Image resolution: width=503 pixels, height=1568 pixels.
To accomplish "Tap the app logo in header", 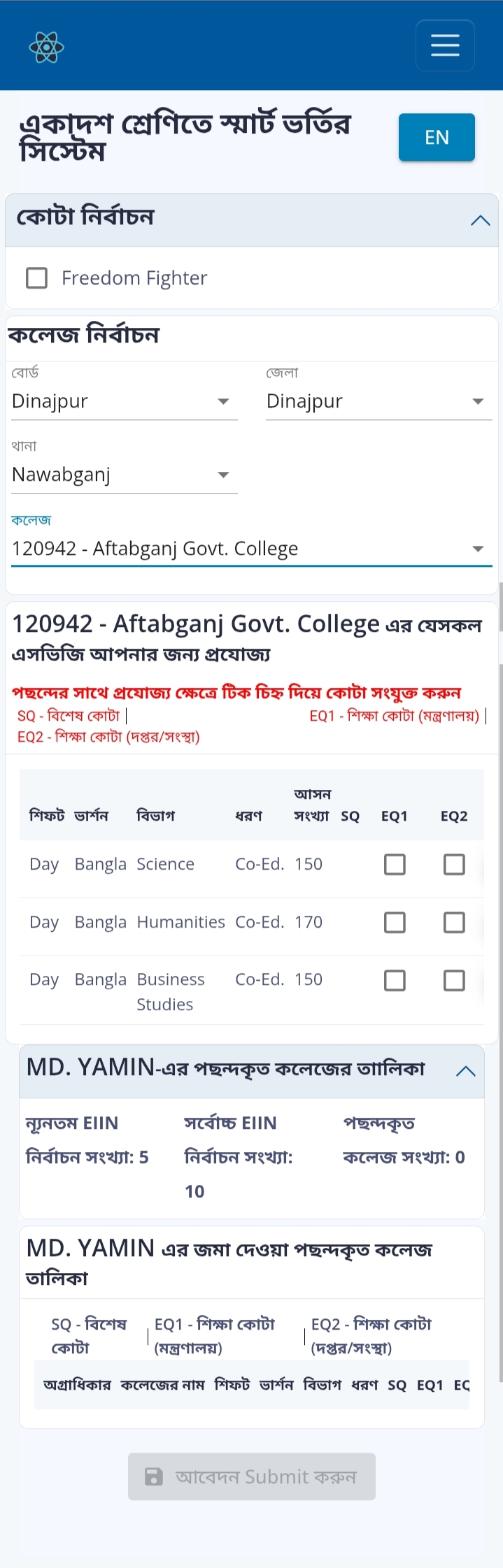I will pyautogui.click(x=46, y=47).
